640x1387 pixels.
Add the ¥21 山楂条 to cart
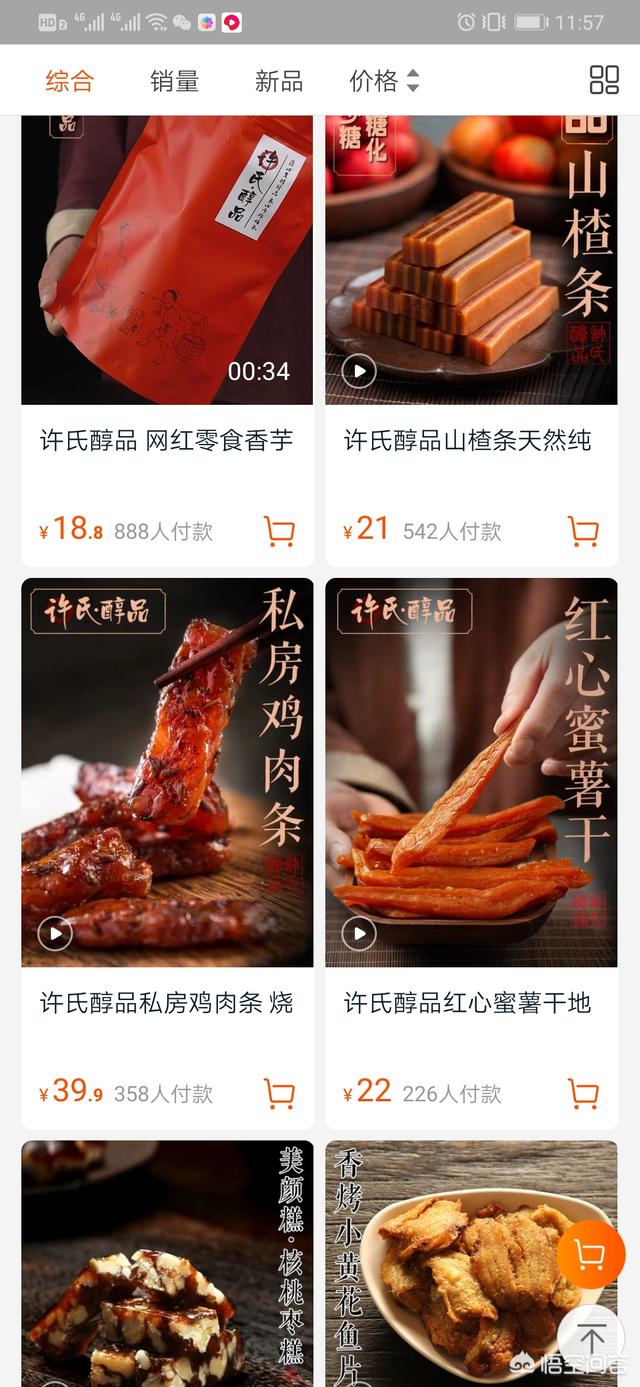coord(583,531)
